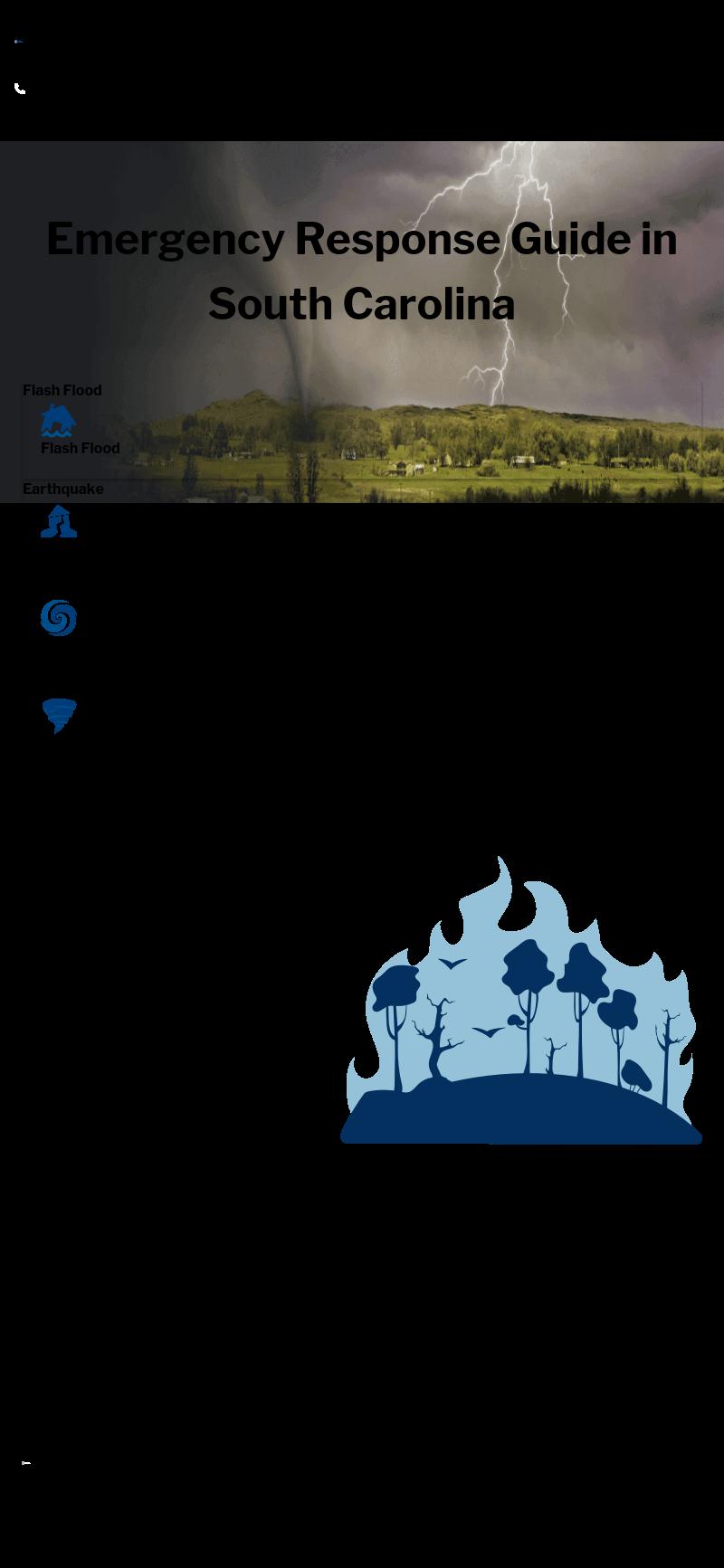Tap the phone call icon
The width and height of the screenshot is (724, 1568).
[20, 89]
